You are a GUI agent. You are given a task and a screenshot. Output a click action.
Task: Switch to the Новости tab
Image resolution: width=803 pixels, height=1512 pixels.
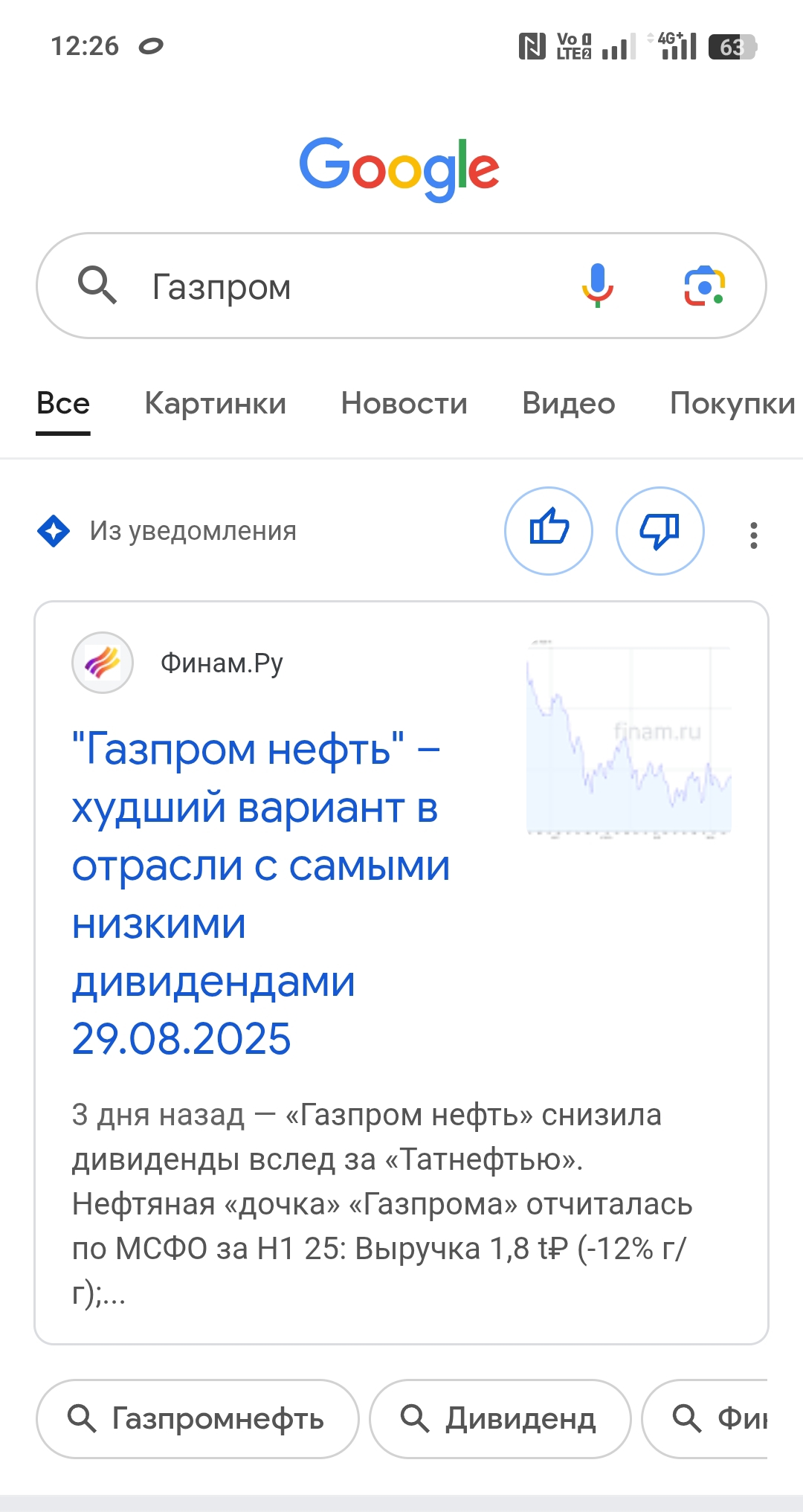click(x=404, y=403)
